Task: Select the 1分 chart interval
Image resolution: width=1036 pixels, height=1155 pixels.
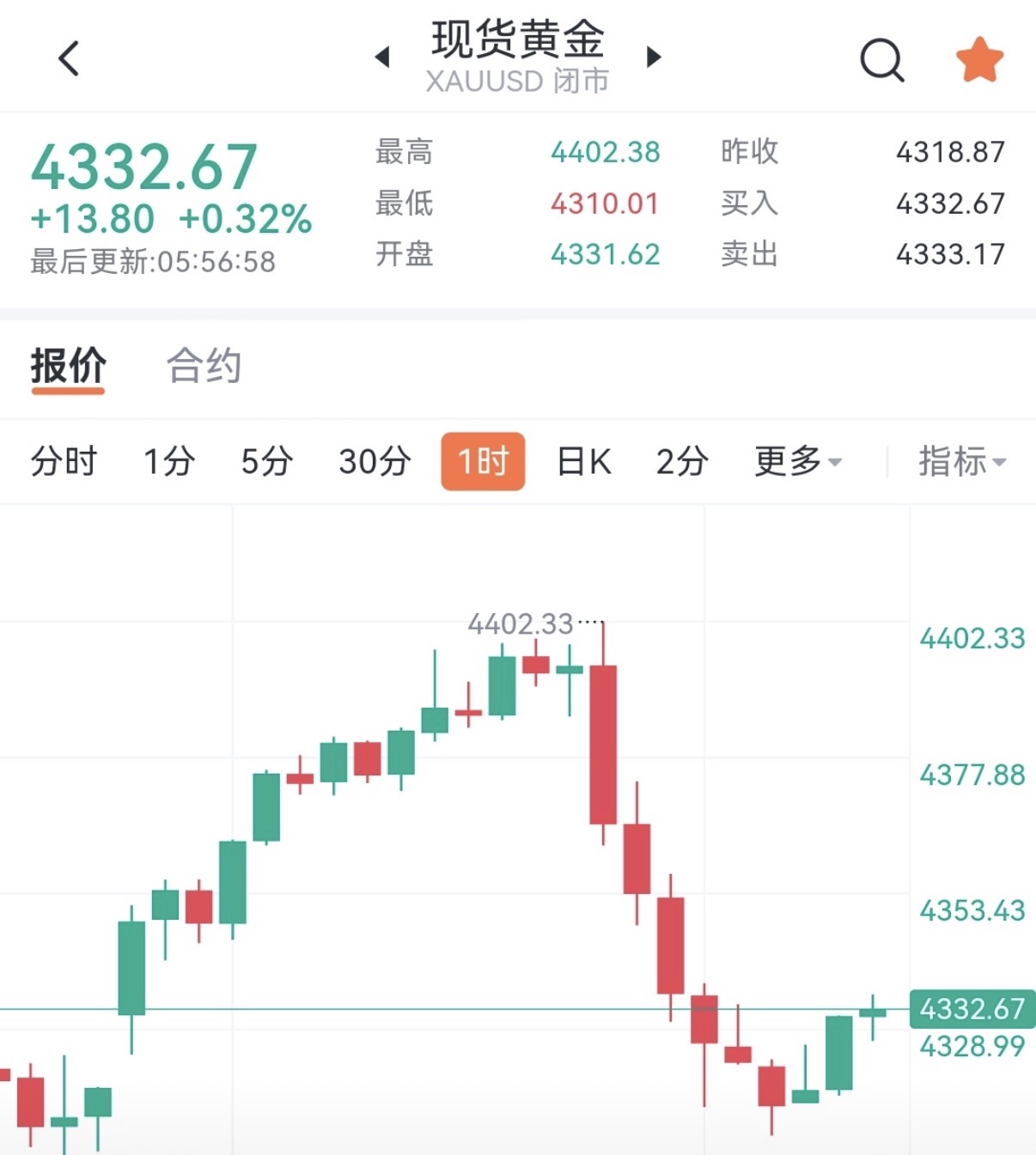Action: coord(168,462)
